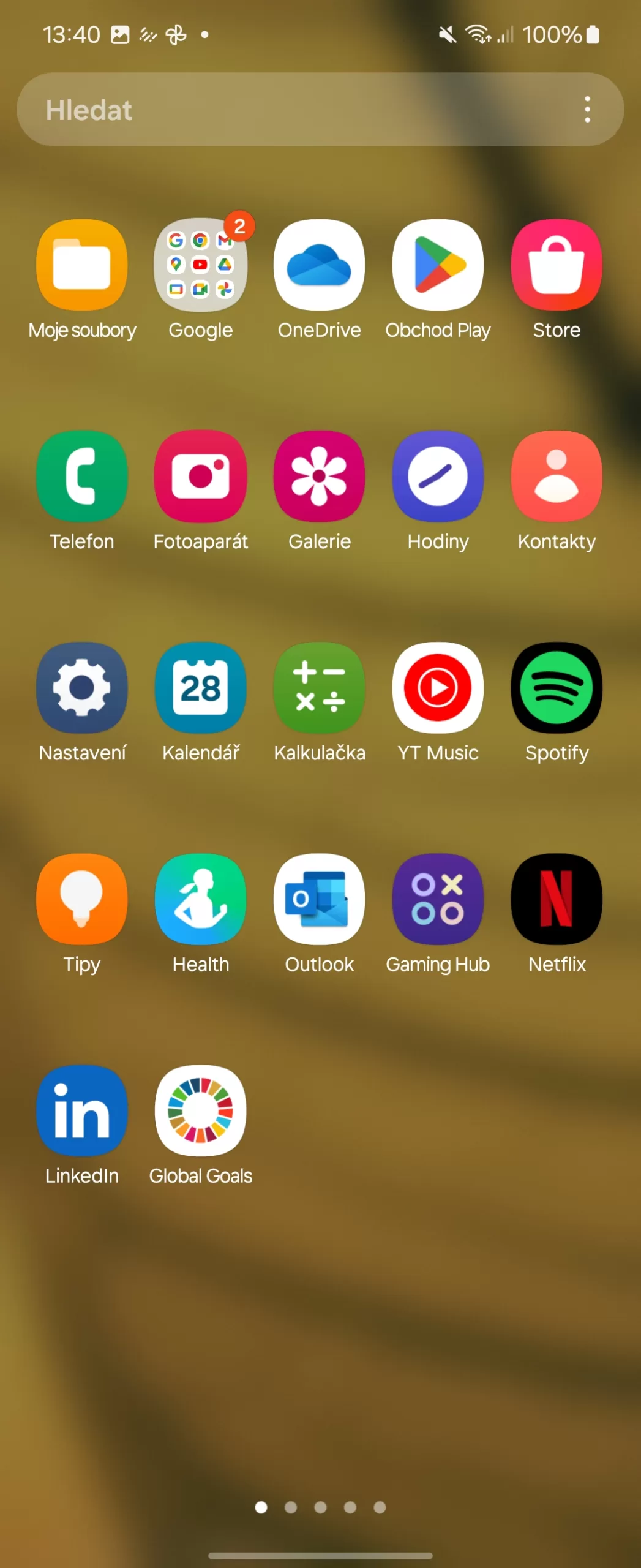Open Obchod Play store
This screenshot has width=641, height=1568.
(438, 265)
